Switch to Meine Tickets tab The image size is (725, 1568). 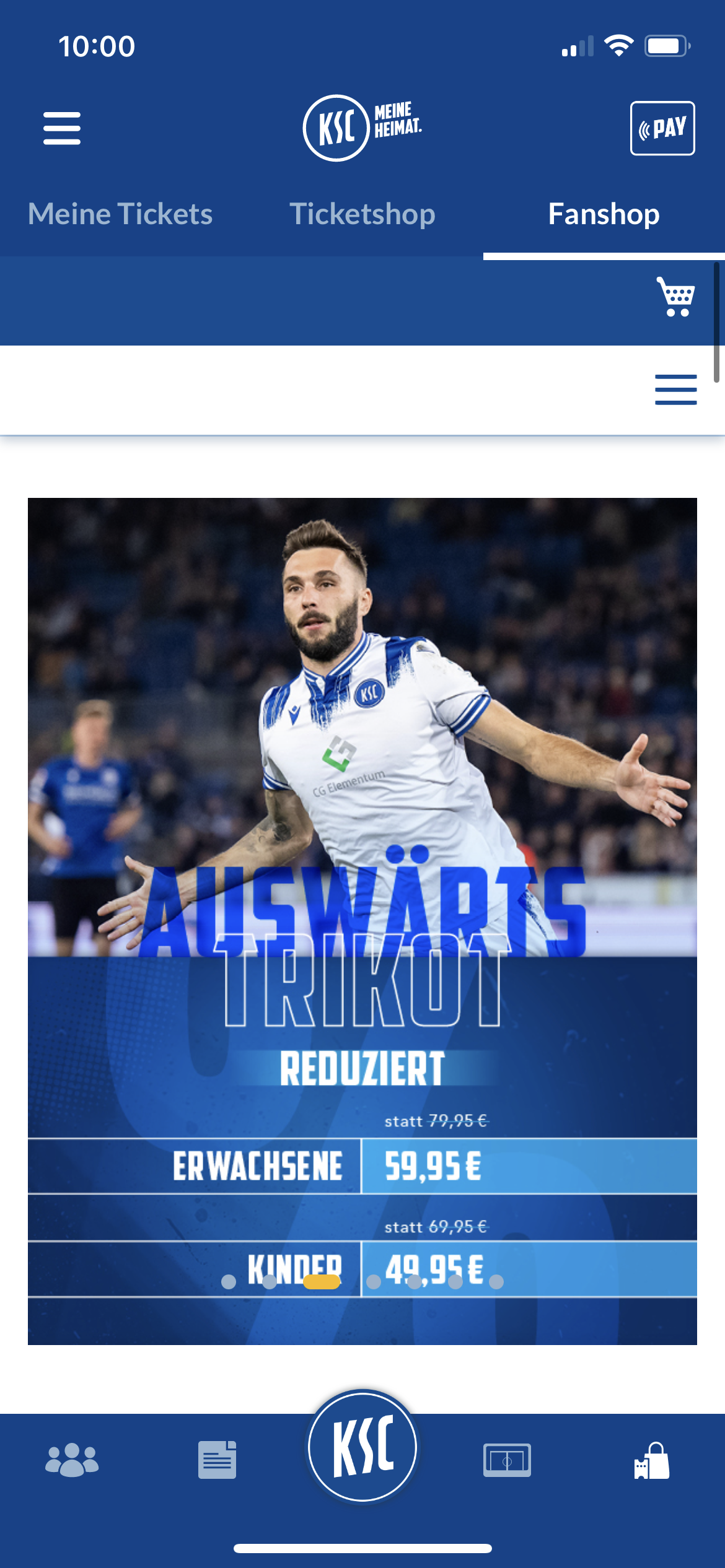pyautogui.click(x=120, y=214)
